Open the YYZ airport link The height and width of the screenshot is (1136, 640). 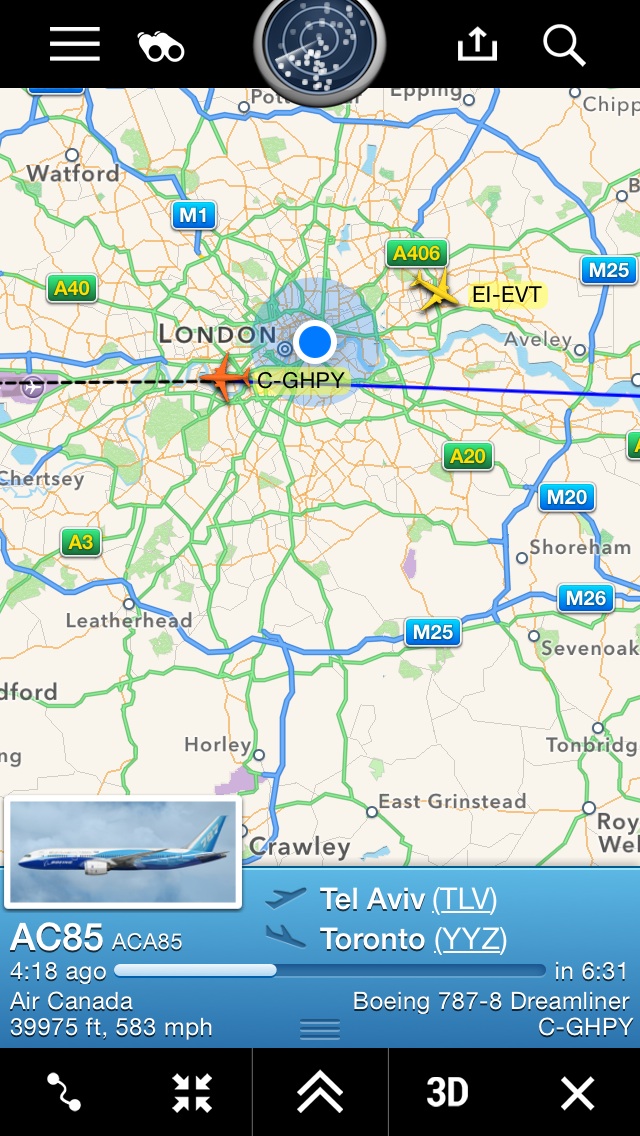point(469,939)
